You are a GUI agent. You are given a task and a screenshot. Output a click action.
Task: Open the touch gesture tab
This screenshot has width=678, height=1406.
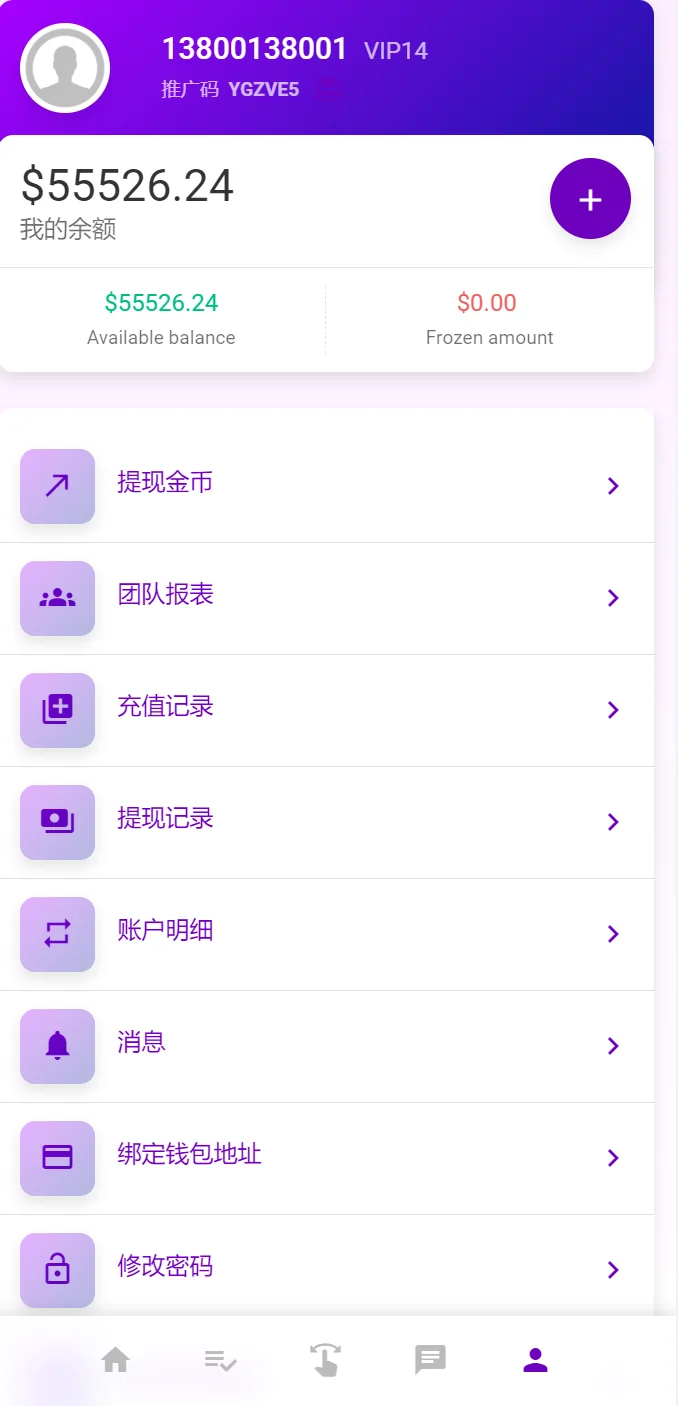(325, 1360)
